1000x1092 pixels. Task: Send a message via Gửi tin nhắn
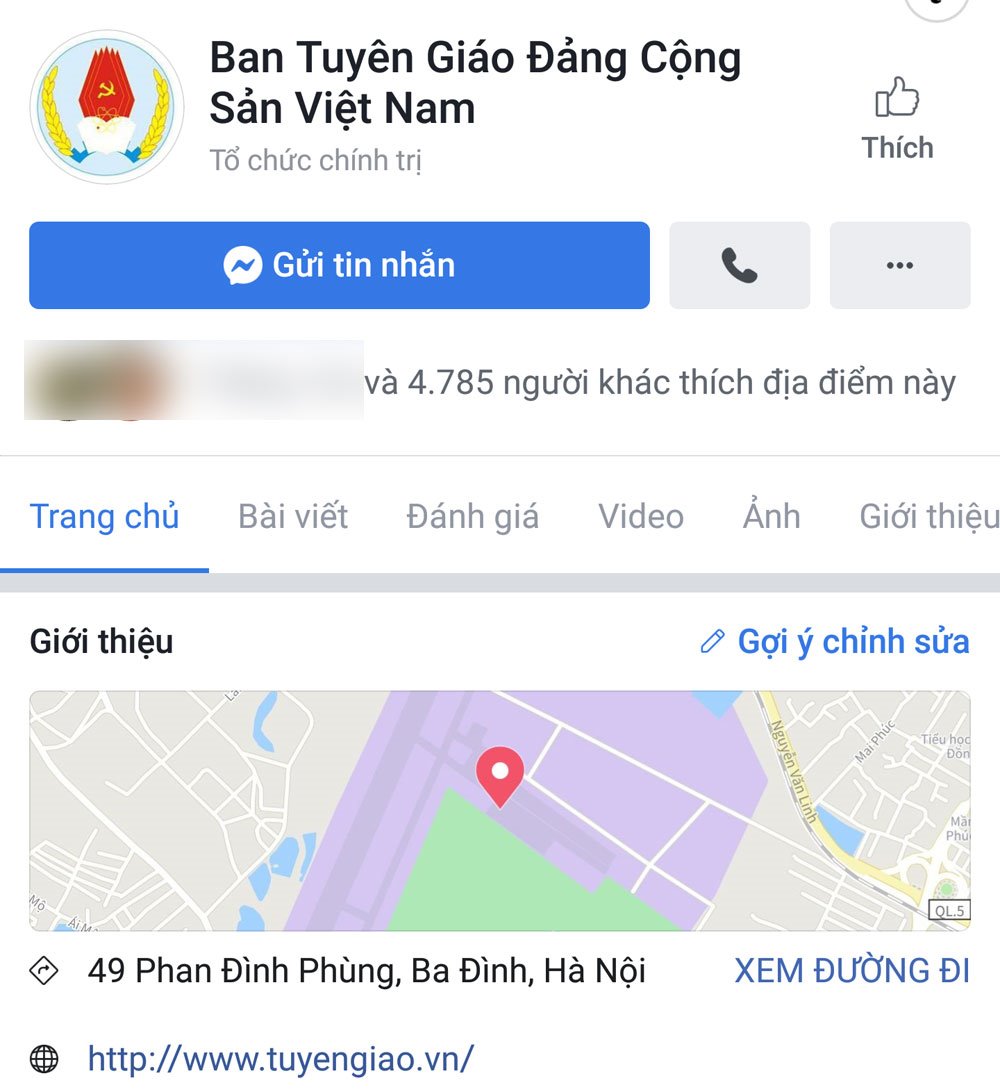[339, 265]
